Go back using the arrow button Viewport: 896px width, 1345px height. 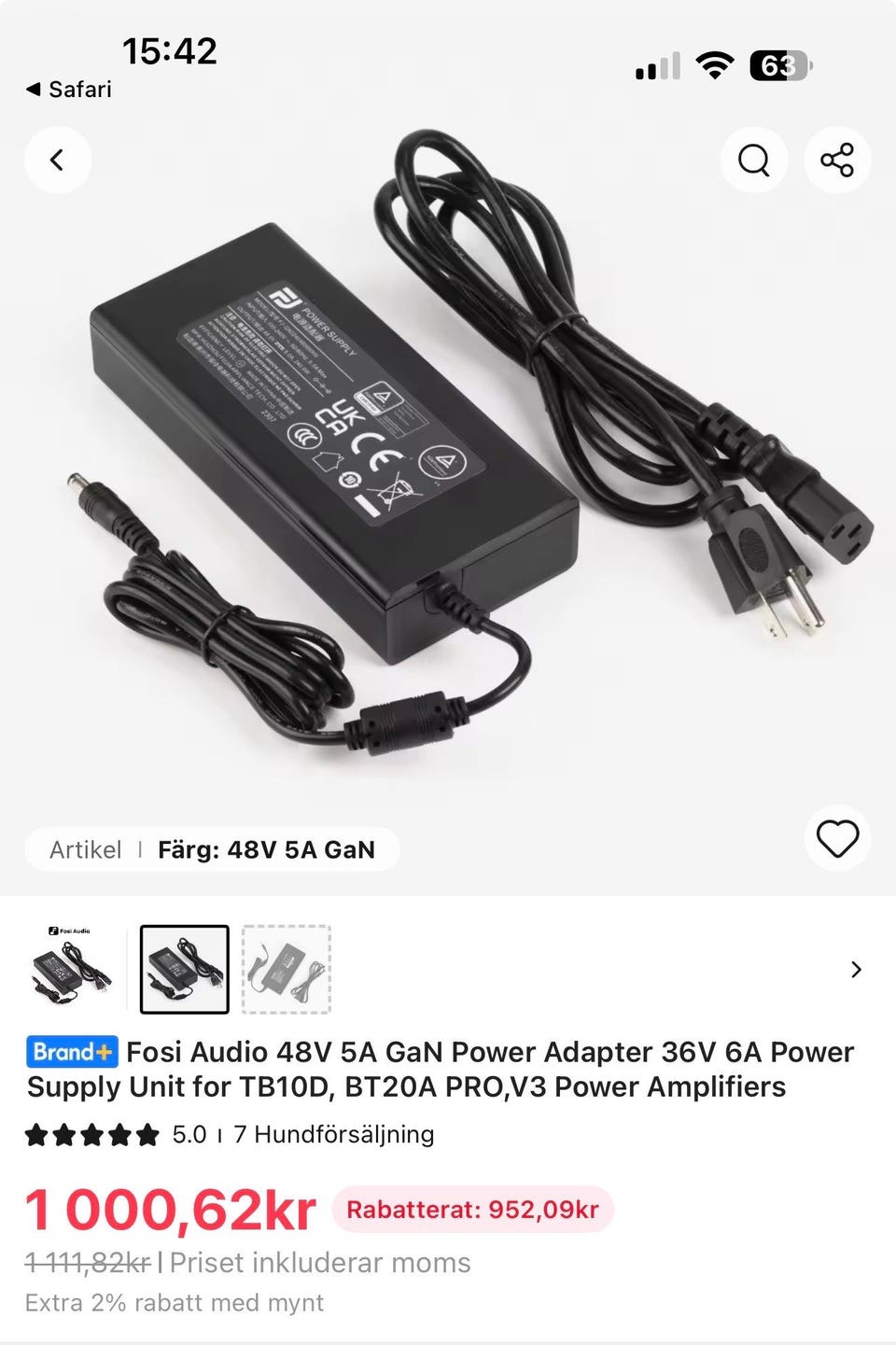(58, 161)
